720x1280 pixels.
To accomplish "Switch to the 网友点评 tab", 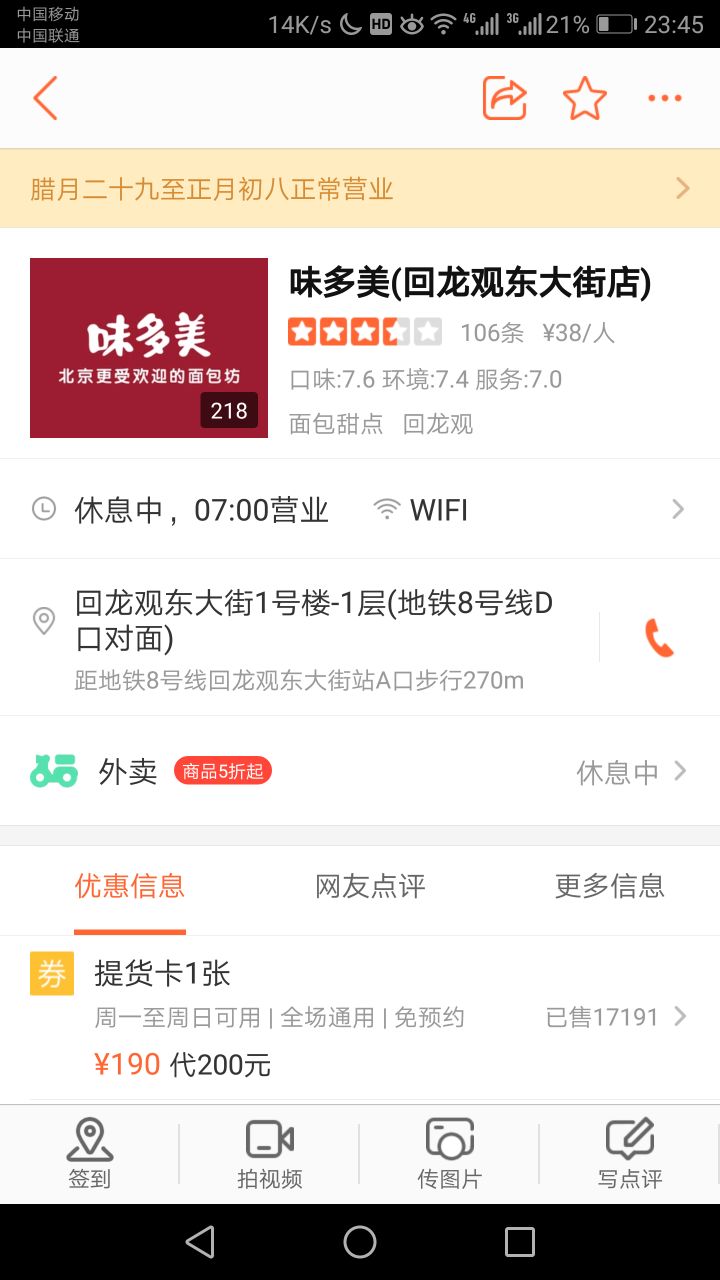I will (370, 886).
